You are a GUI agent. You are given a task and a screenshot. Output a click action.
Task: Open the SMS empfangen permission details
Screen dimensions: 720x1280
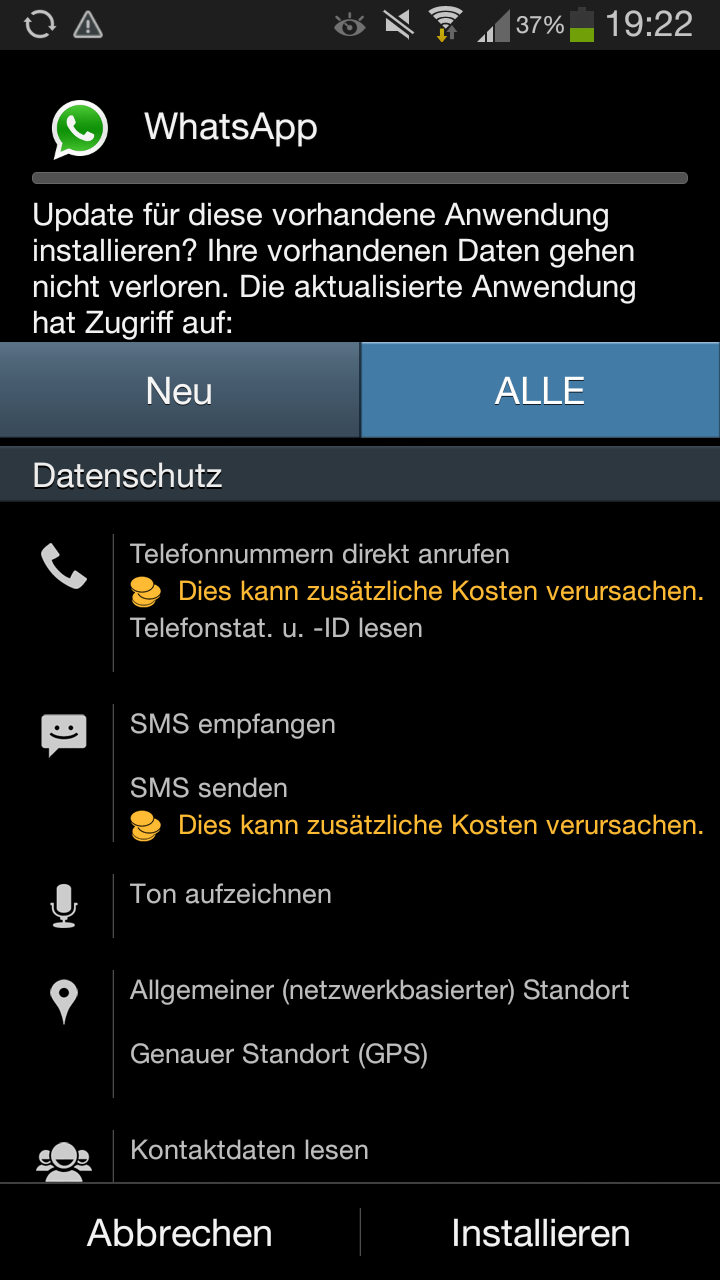(x=233, y=724)
